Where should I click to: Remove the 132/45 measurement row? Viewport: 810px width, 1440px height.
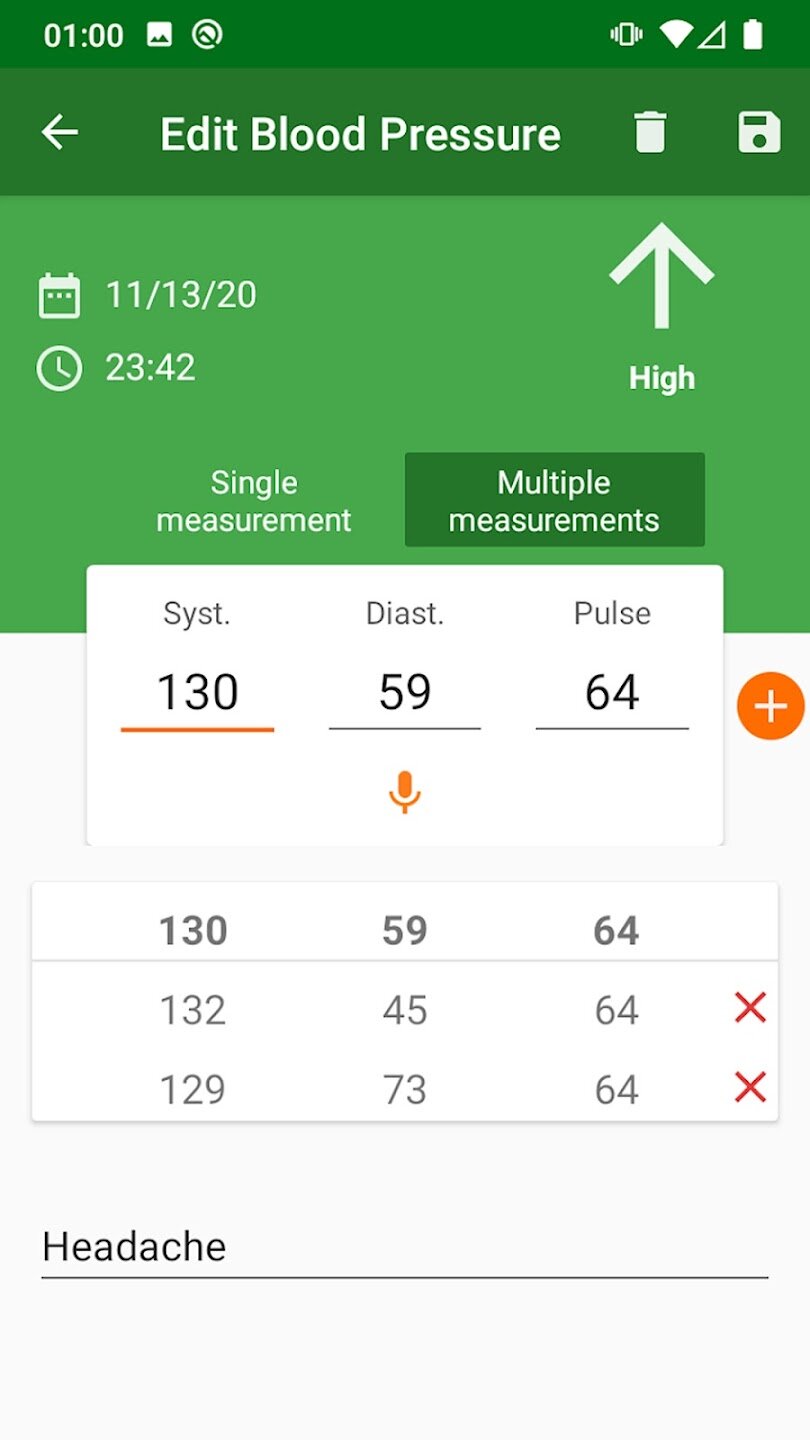point(750,1008)
